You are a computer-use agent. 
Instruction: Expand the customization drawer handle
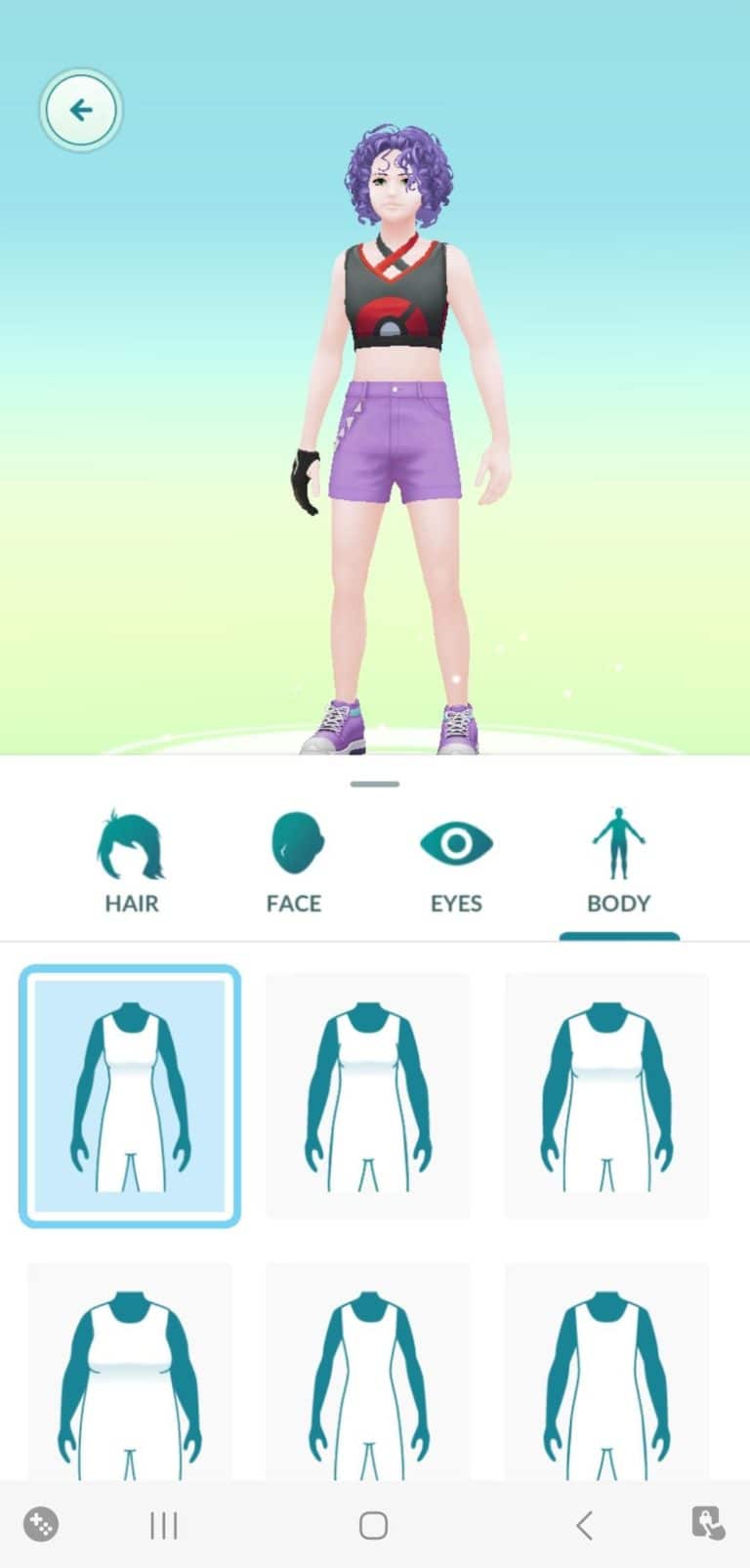pyautogui.click(x=374, y=783)
